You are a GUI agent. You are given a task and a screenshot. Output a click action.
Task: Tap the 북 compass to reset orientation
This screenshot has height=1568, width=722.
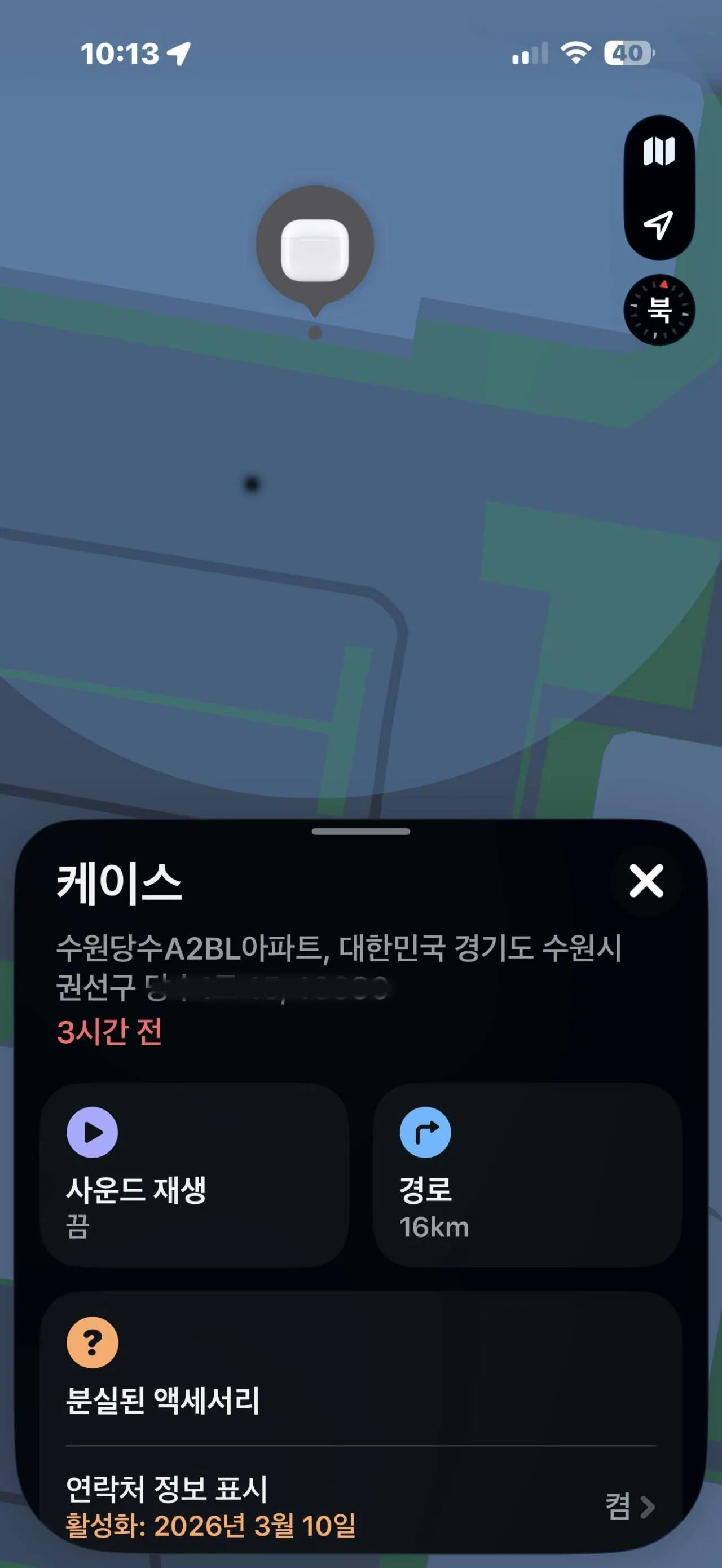point(659,310)
